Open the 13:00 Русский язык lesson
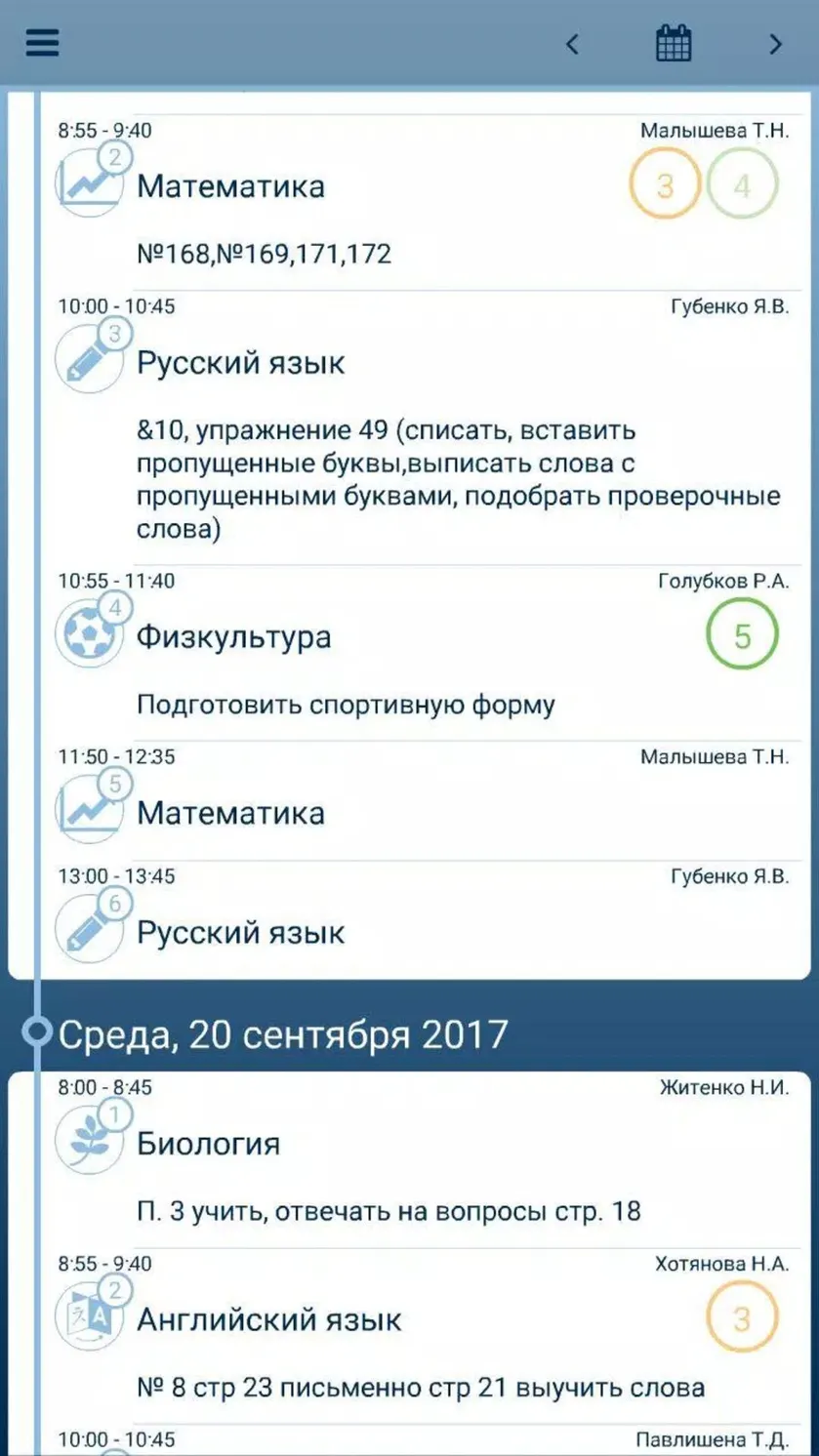 (x=423, y=919)
